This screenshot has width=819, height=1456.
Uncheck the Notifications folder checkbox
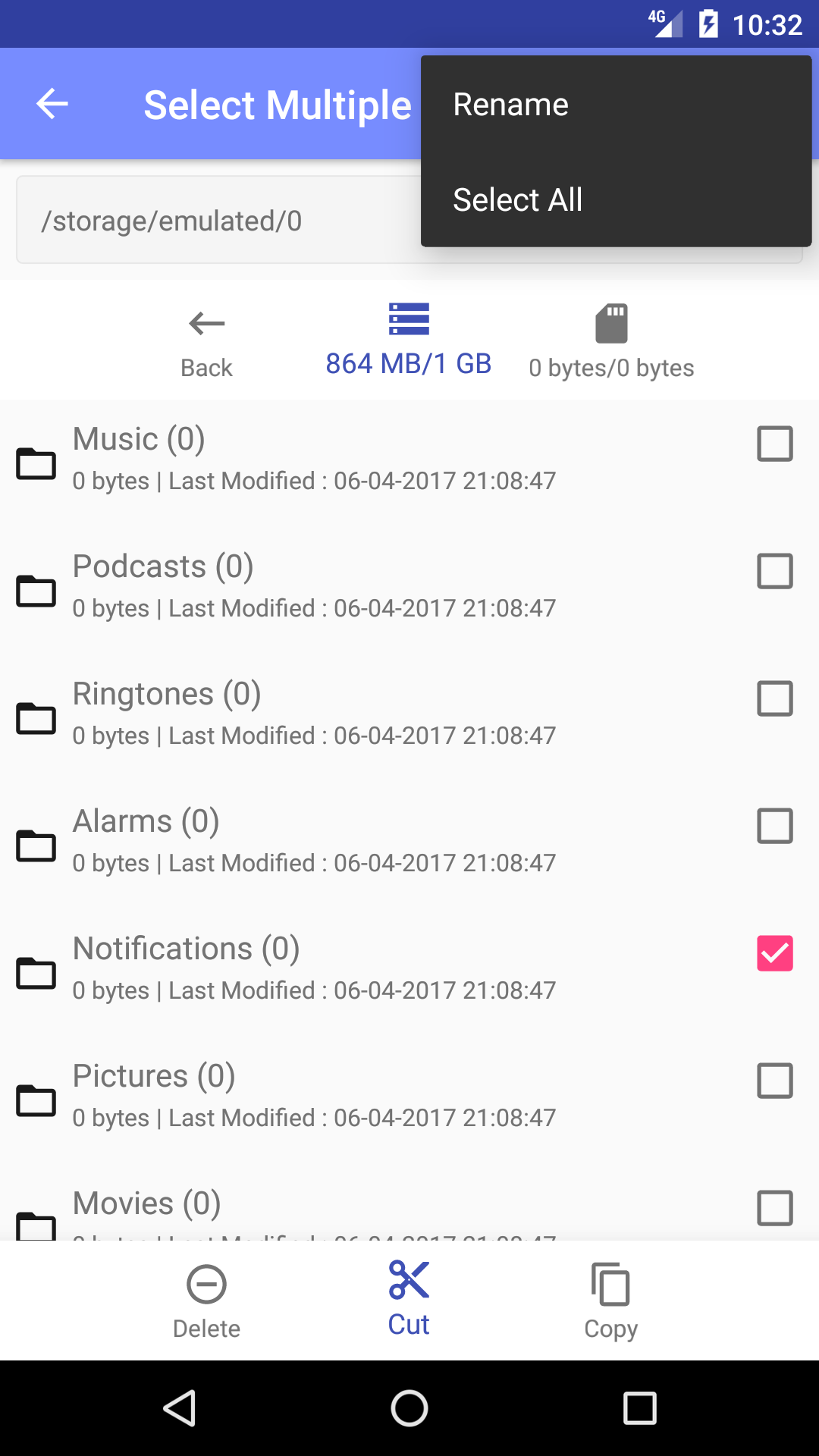click(774, 953)
